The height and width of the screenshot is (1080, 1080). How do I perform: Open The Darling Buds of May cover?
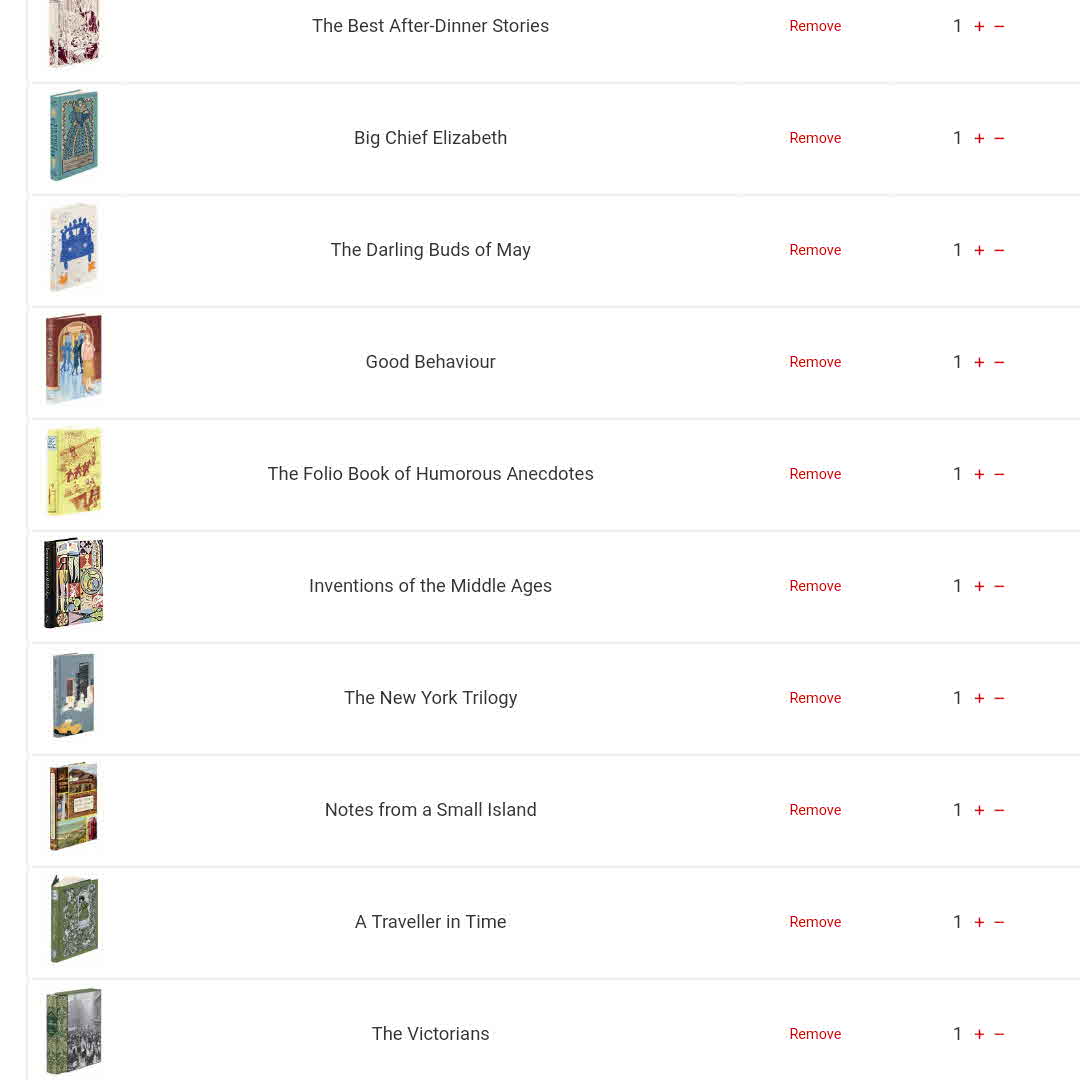tap(74, 247)
